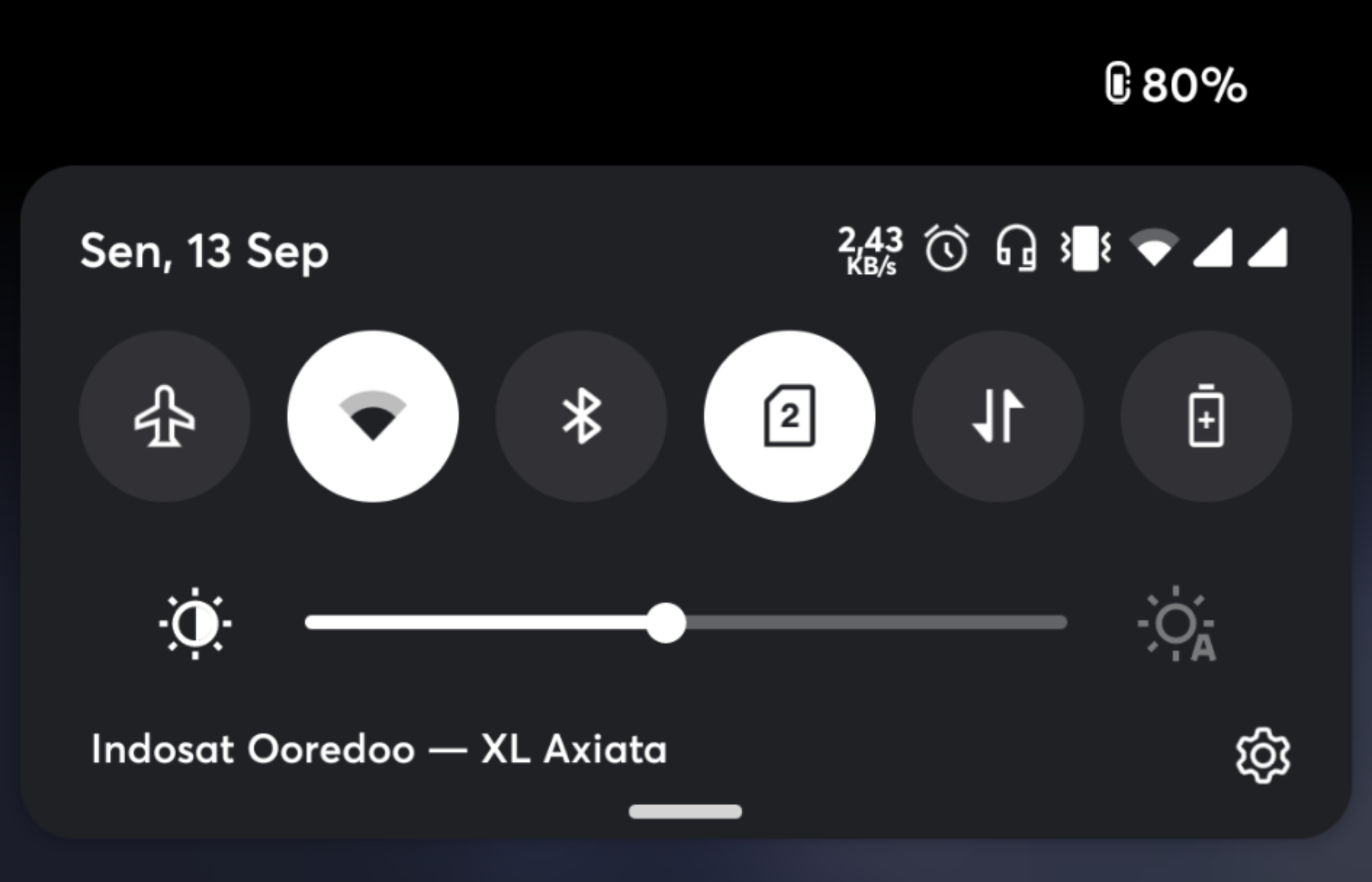The height and width of the screenshot is (882, 1372).
Task: Toggle the mobile data arrows tile
Action: pos(998,416)
